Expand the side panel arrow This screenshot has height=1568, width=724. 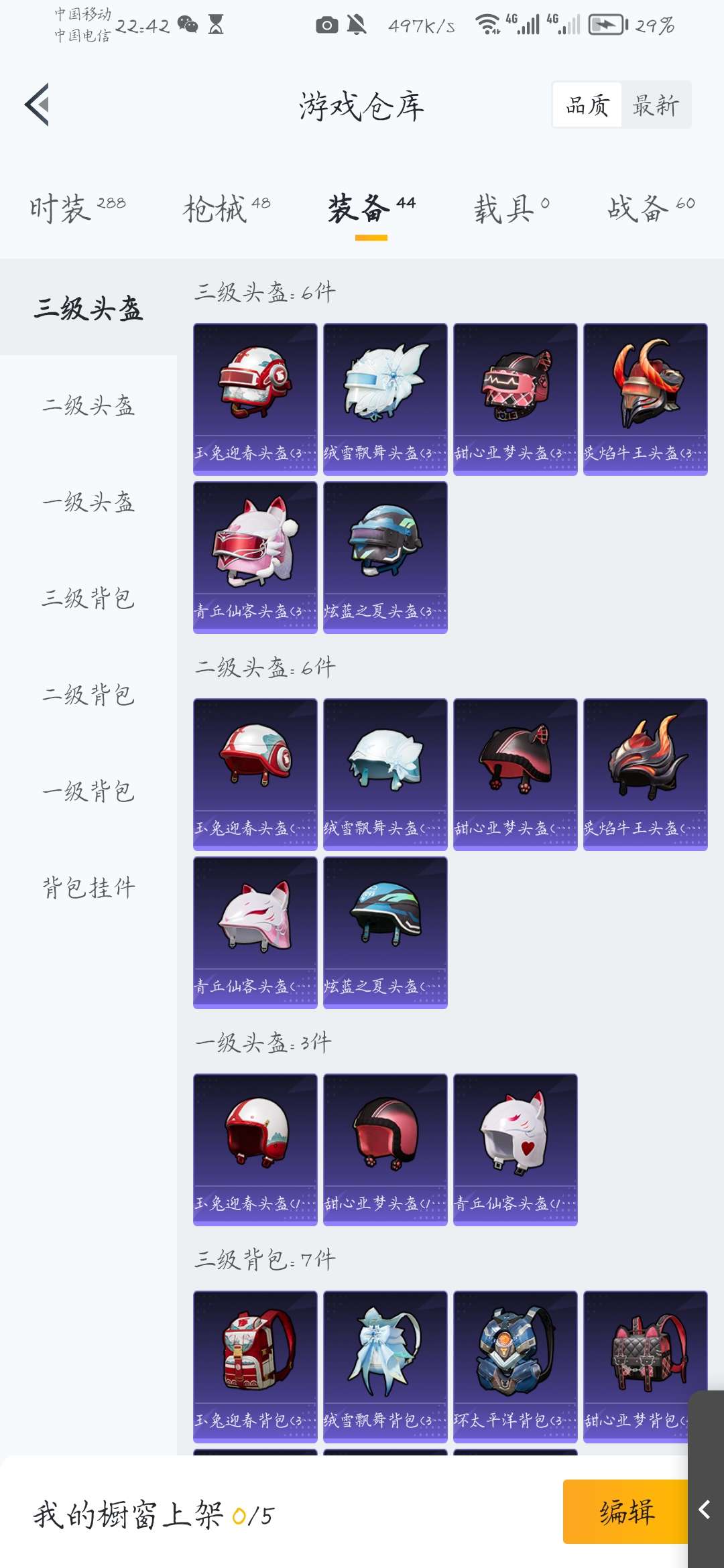[x=705, y=1510]
